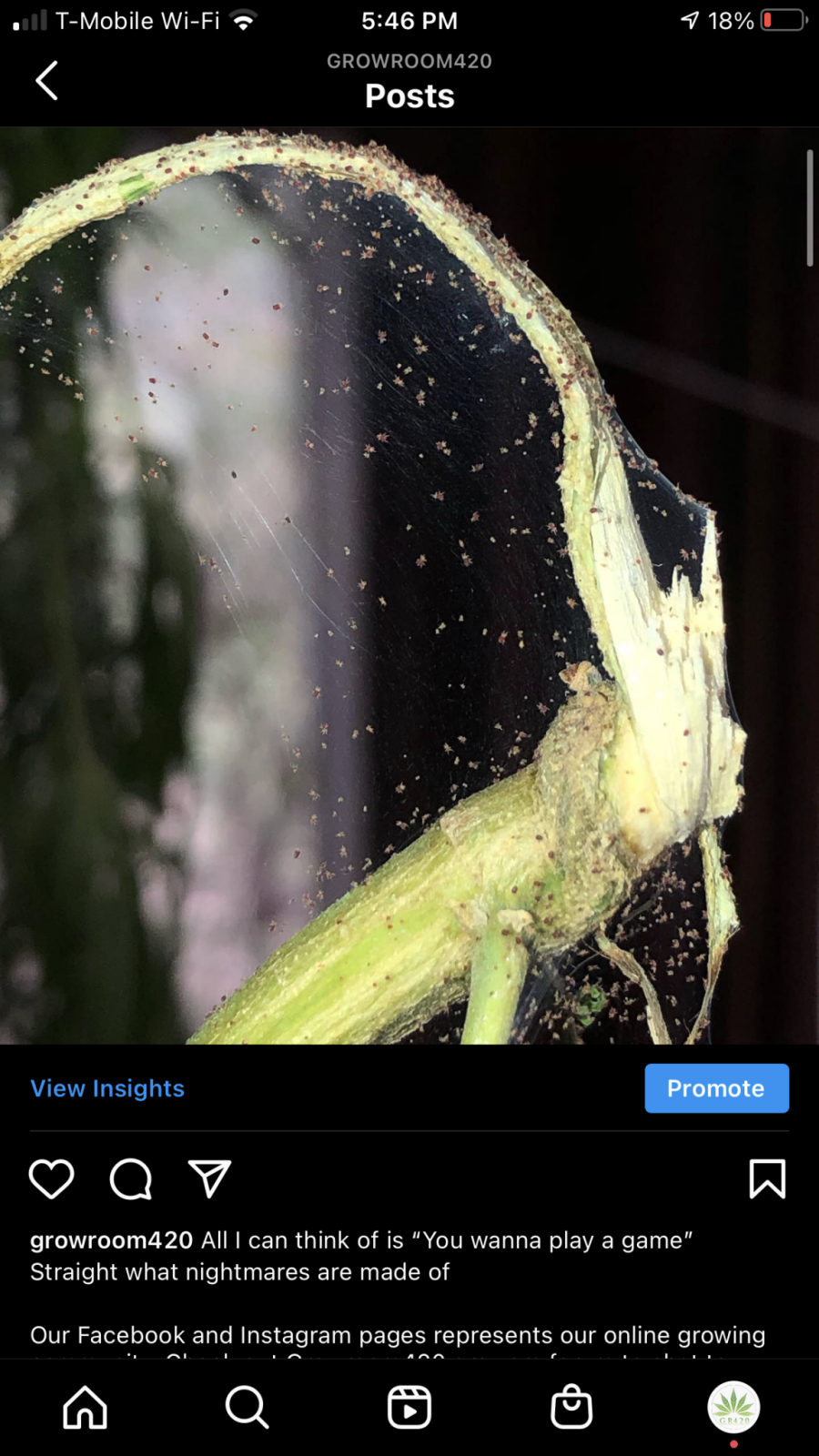
Task: Save the post with the bookmark icon
Action: click(767, 1179)
